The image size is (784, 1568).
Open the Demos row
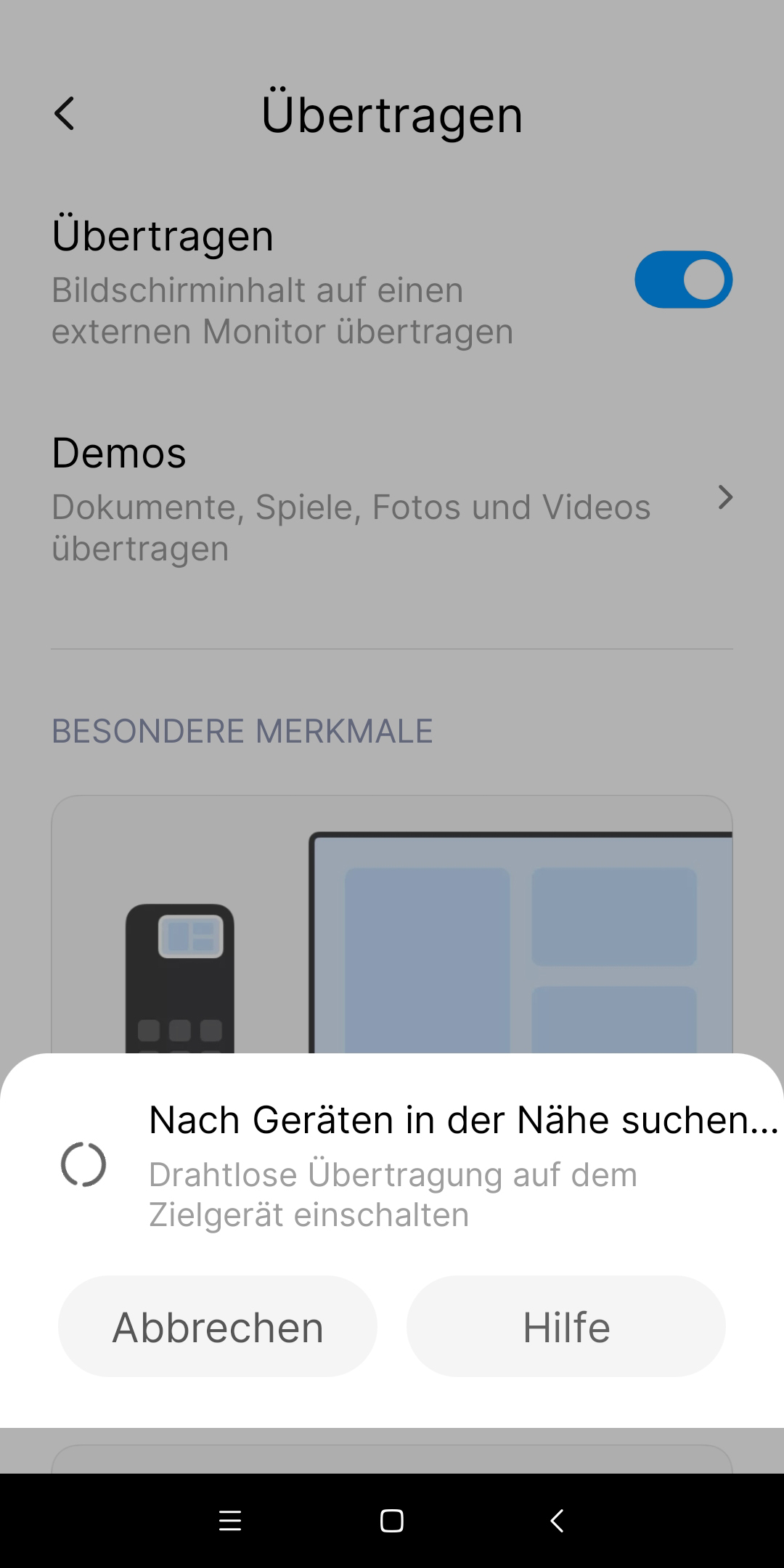point(392,499)
